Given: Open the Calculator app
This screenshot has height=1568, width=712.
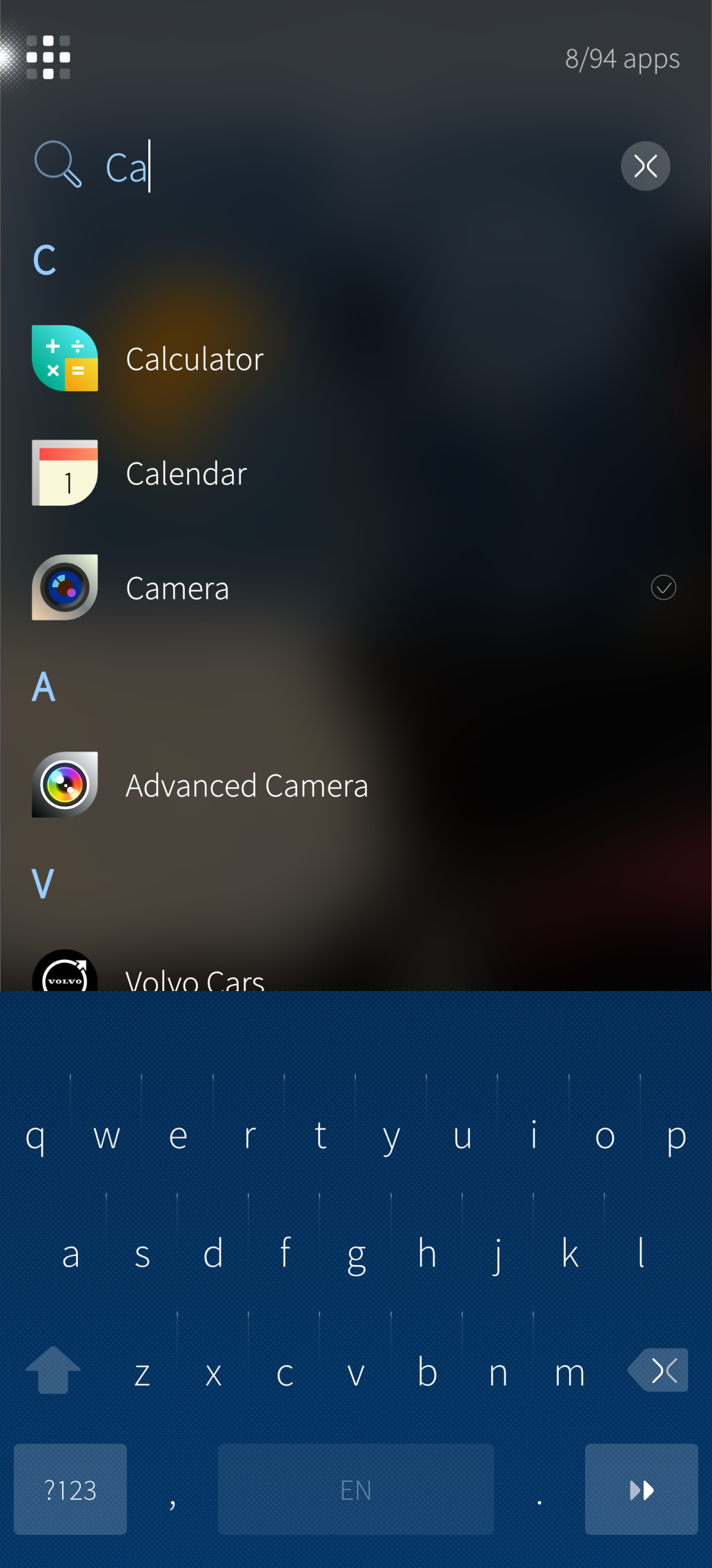Looking at the screenshot, I should click(356, 358).
